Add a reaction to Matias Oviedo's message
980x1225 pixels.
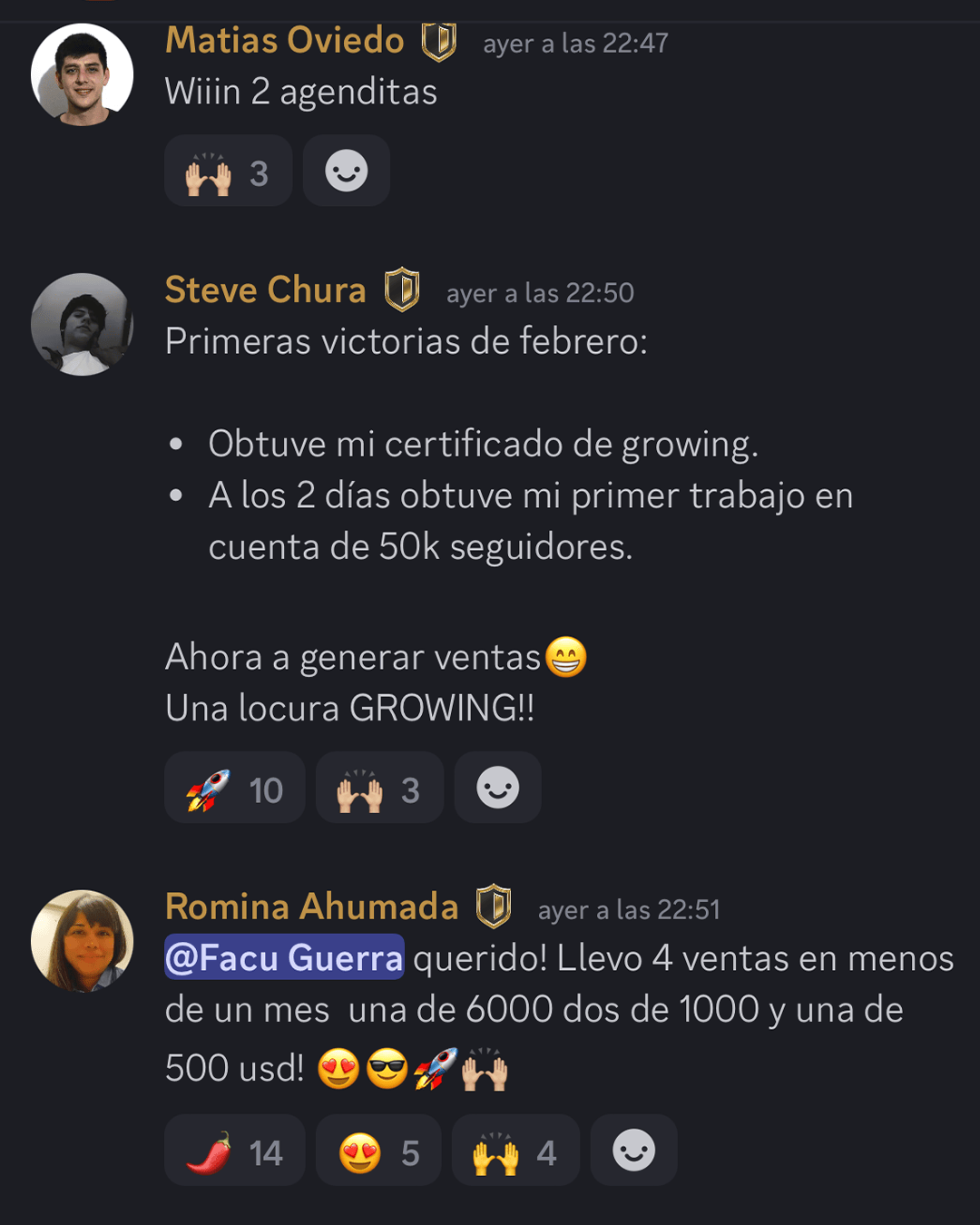[x=346, y=171]
